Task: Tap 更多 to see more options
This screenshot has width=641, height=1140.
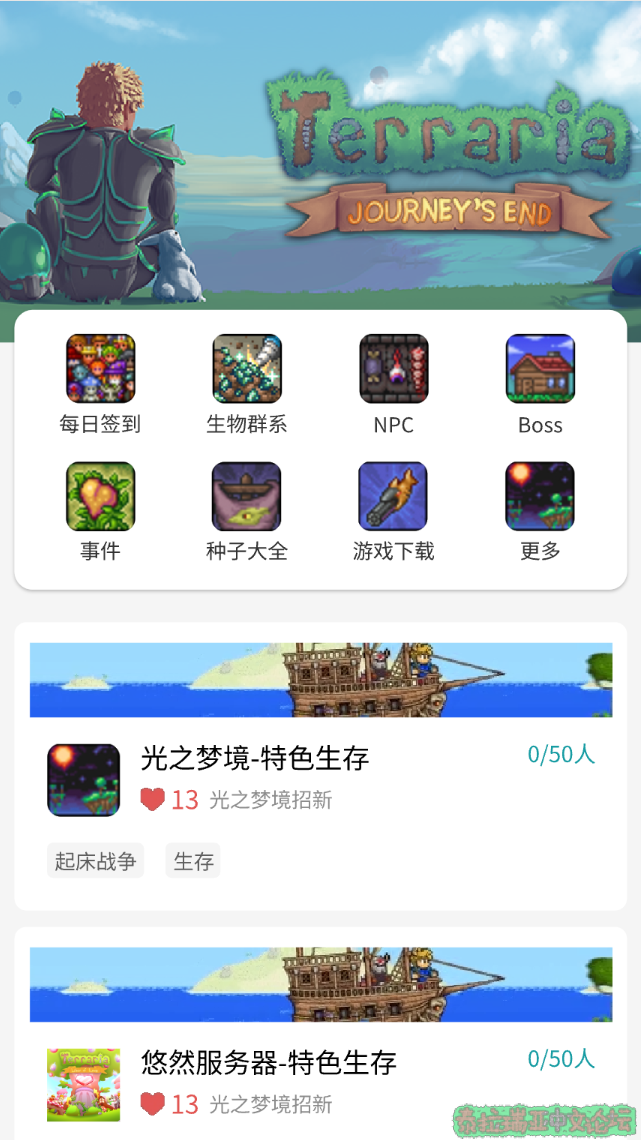Action: coord(540,511)
